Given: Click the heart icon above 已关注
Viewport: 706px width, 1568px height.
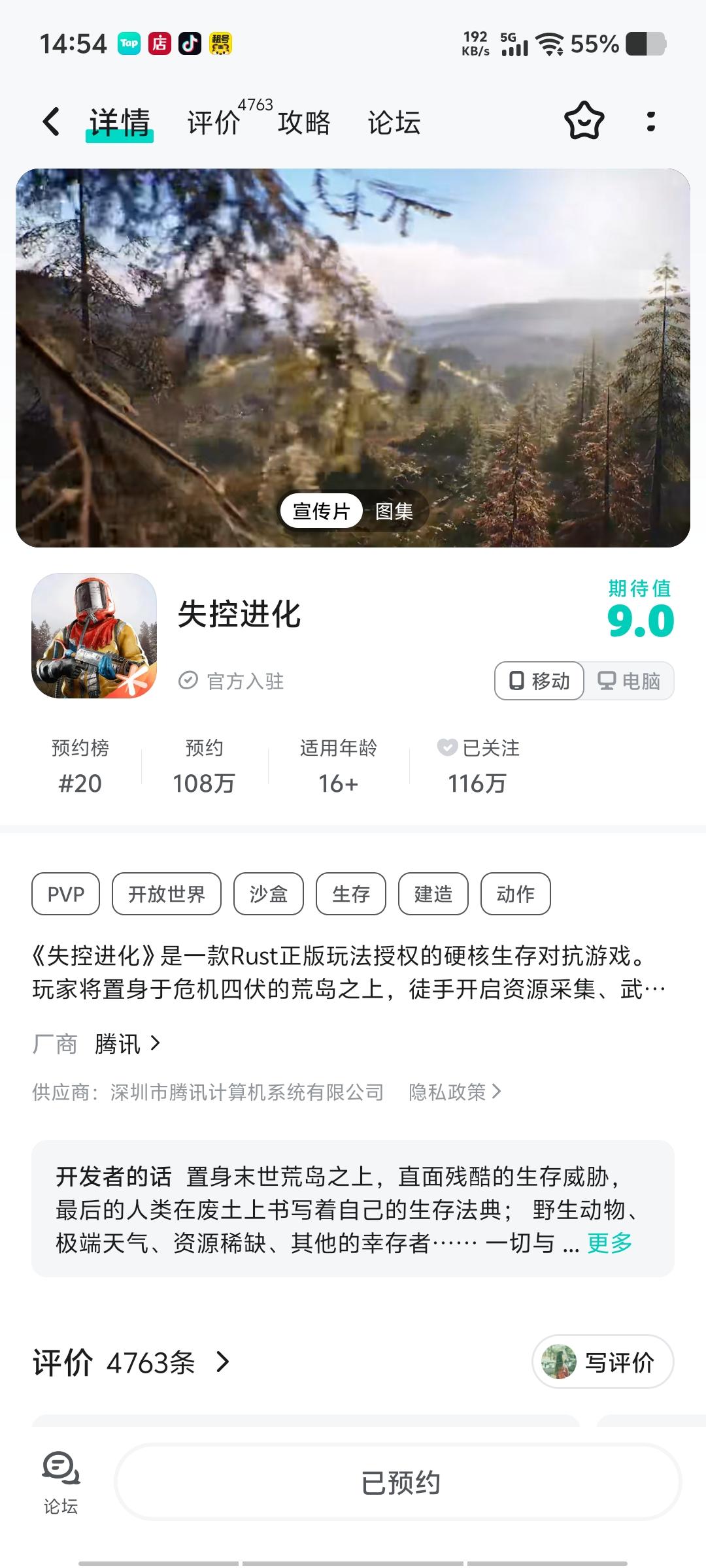Looking at the screenshot, I should 448,749.
